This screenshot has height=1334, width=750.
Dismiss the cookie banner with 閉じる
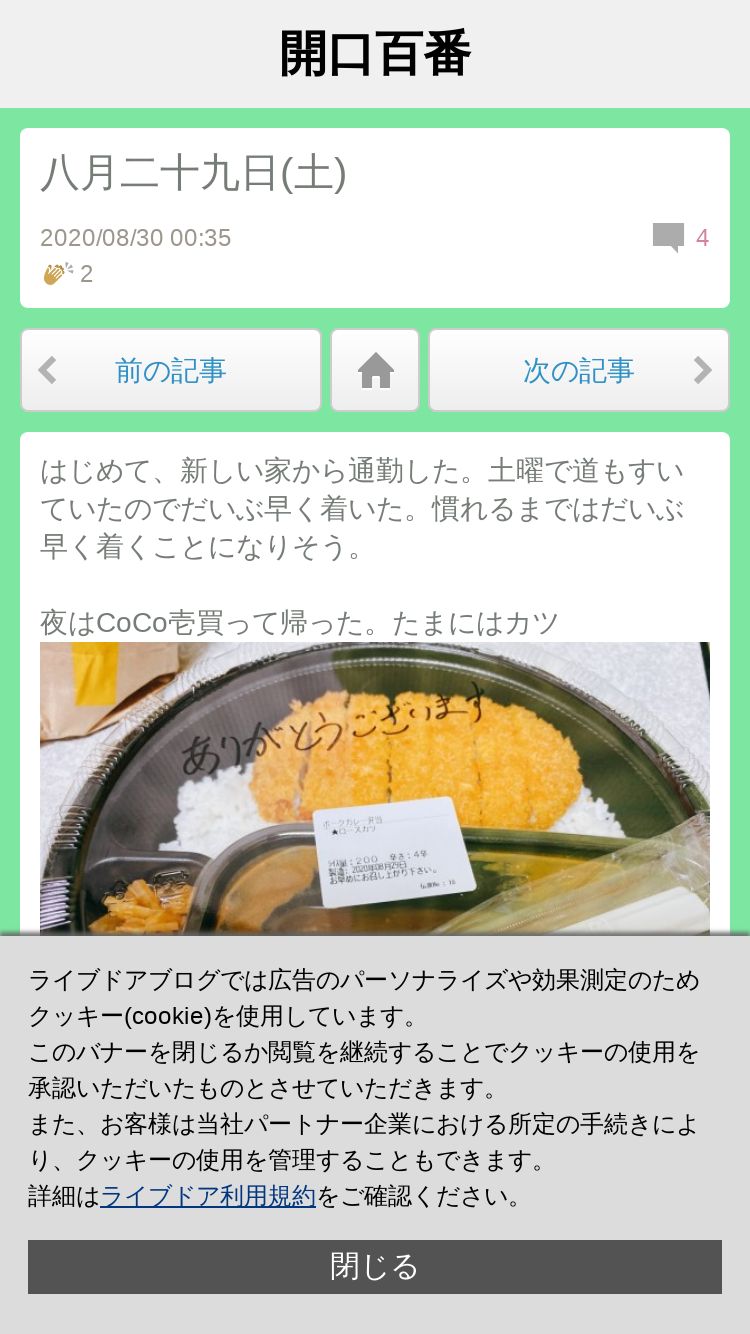(x=375, y=1267)
